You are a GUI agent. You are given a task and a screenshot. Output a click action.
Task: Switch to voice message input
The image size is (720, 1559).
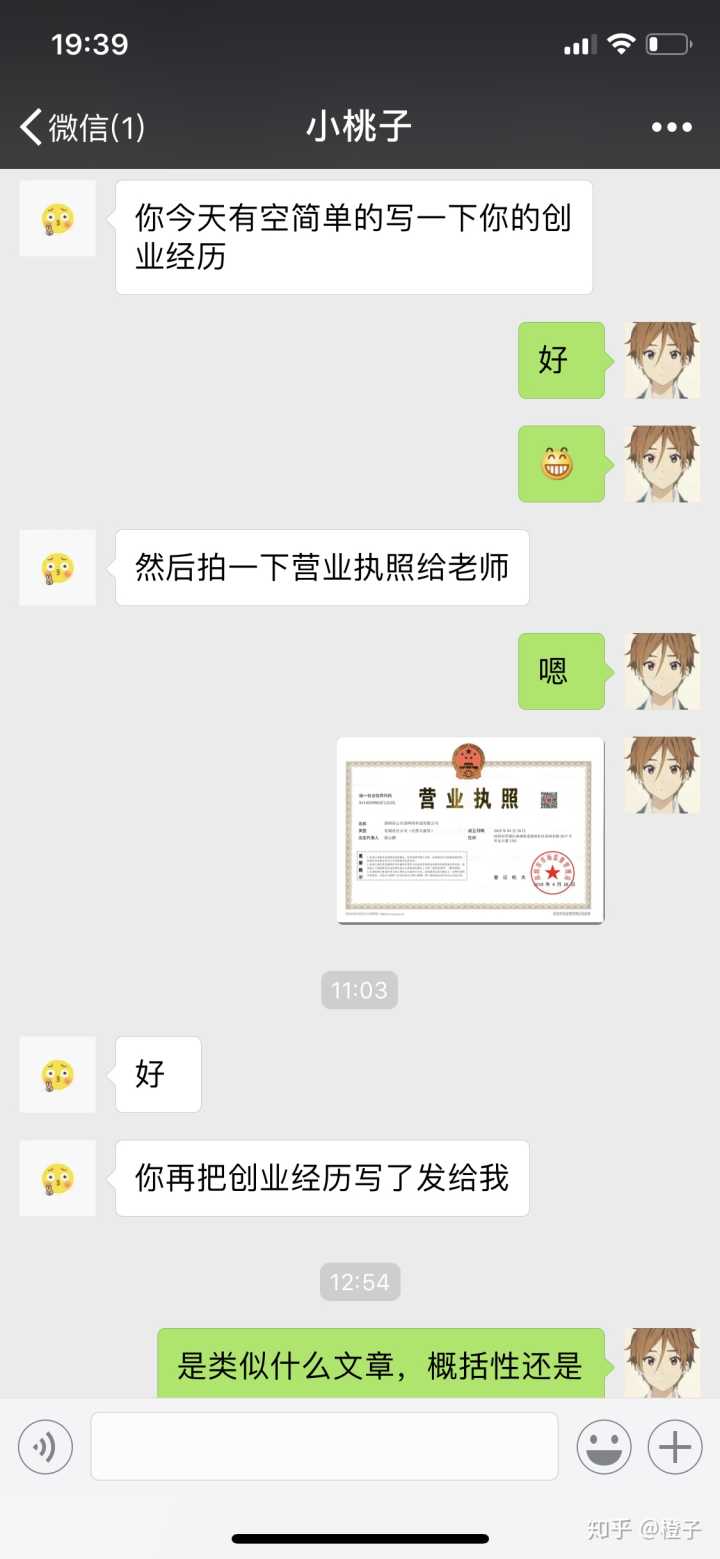pyautogui.click(x=45, y=1447)
